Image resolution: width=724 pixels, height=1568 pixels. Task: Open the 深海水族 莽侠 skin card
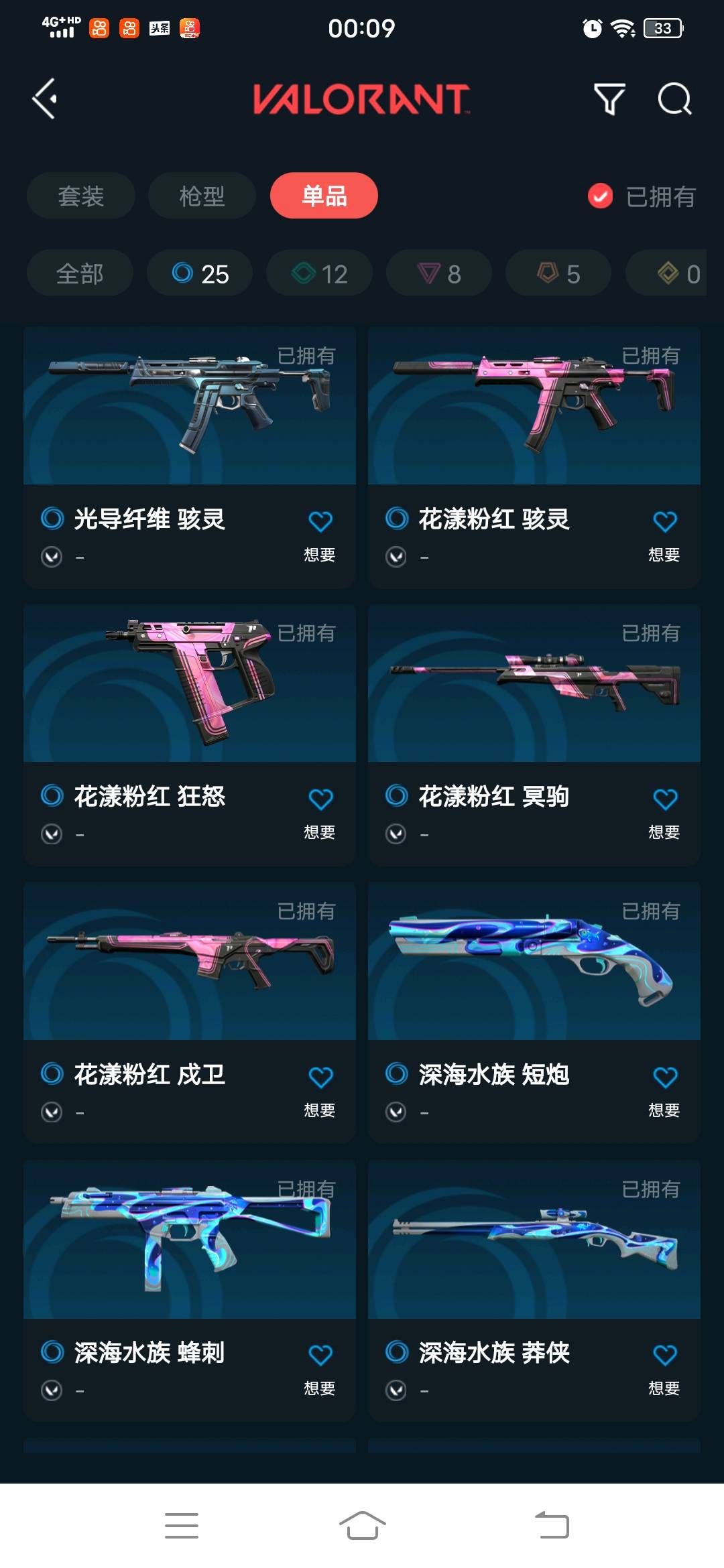(534, 1291)
